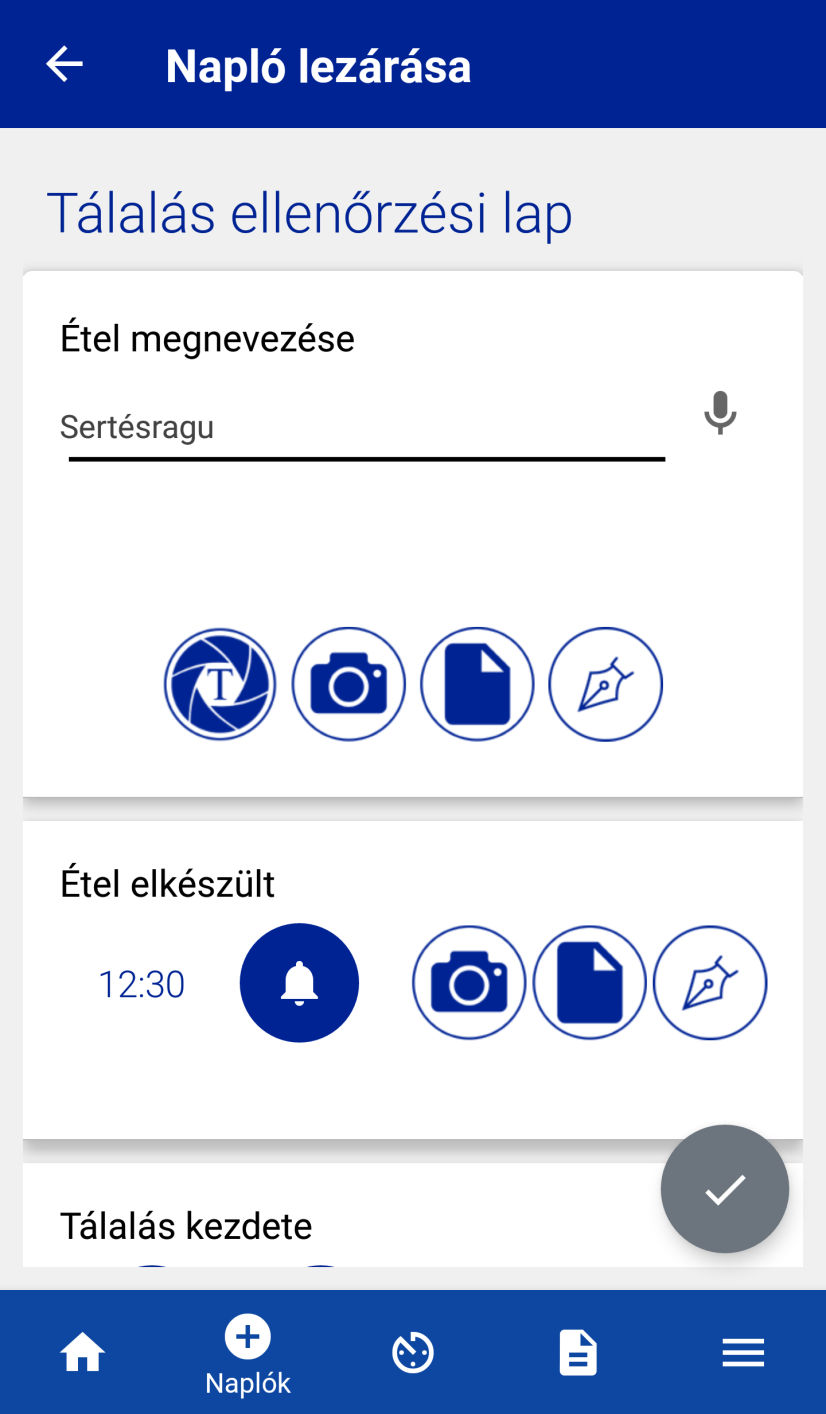Screen dimensions: 826x1414
Task: Tap the 12:30 time in Étel elkészült
Action: 142,985
